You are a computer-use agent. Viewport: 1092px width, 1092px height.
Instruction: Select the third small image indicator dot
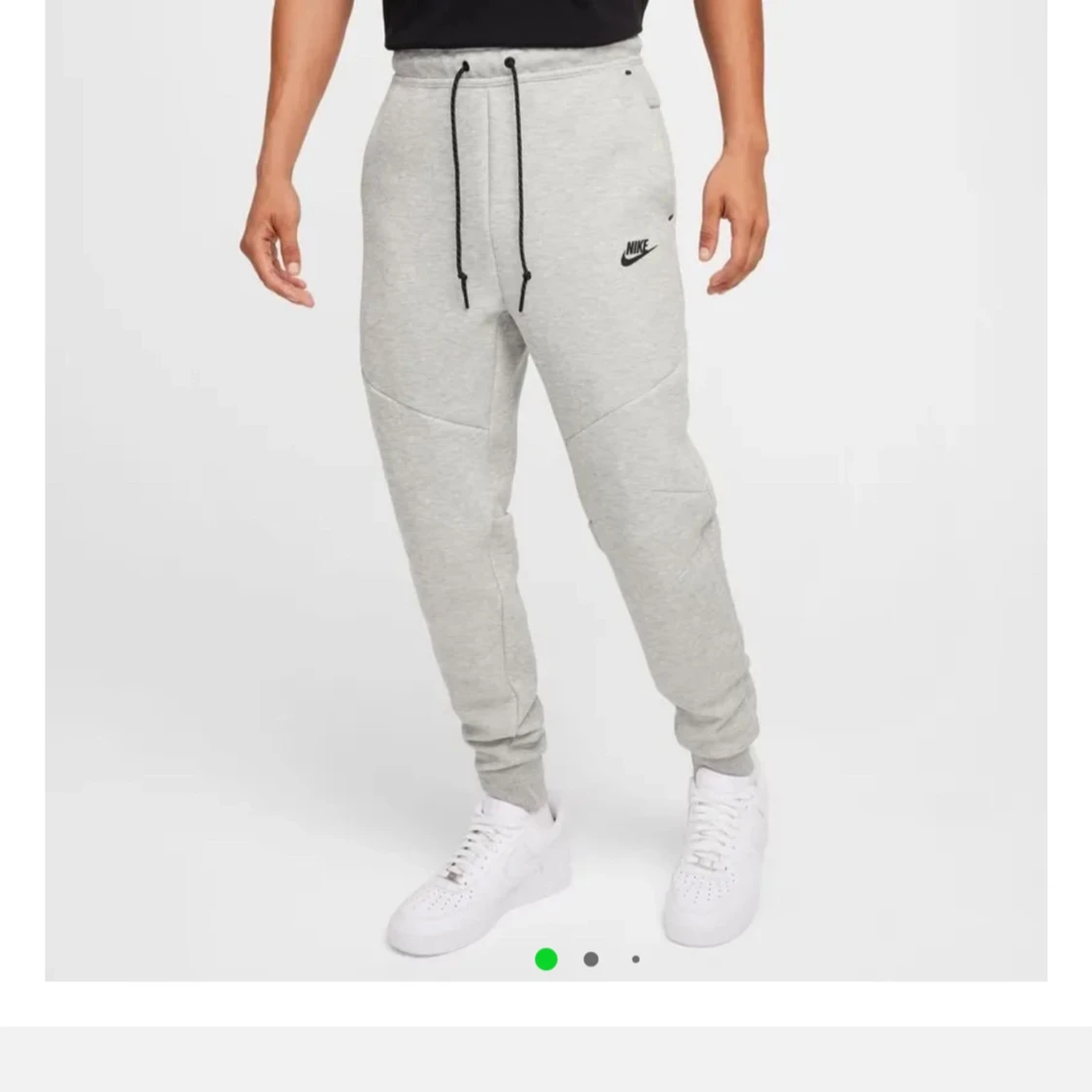[636, 959]
